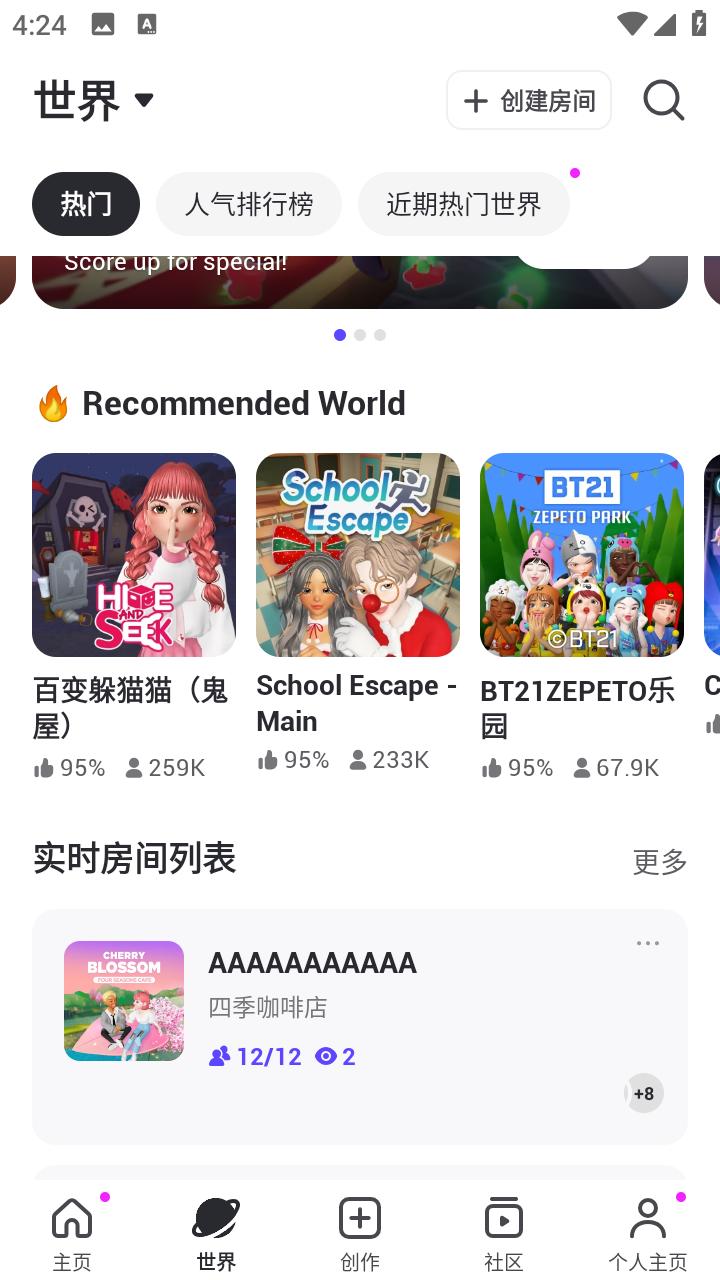Switch to 近期热门世界
This screenshot has height=1280, width=720.
tap(463, 204)
